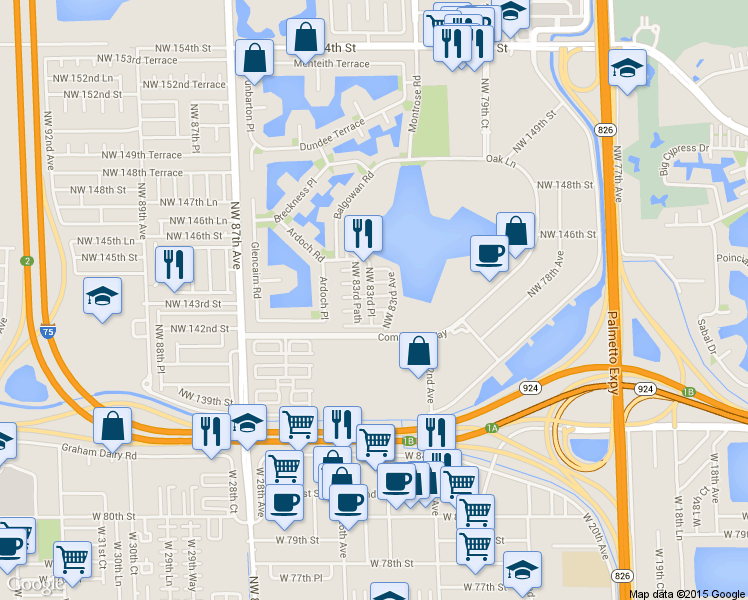748x600 pixels.
Task: Open the coffee cup marker near NW 146th St
Action: pyautogui.click(x=489, y=255)
